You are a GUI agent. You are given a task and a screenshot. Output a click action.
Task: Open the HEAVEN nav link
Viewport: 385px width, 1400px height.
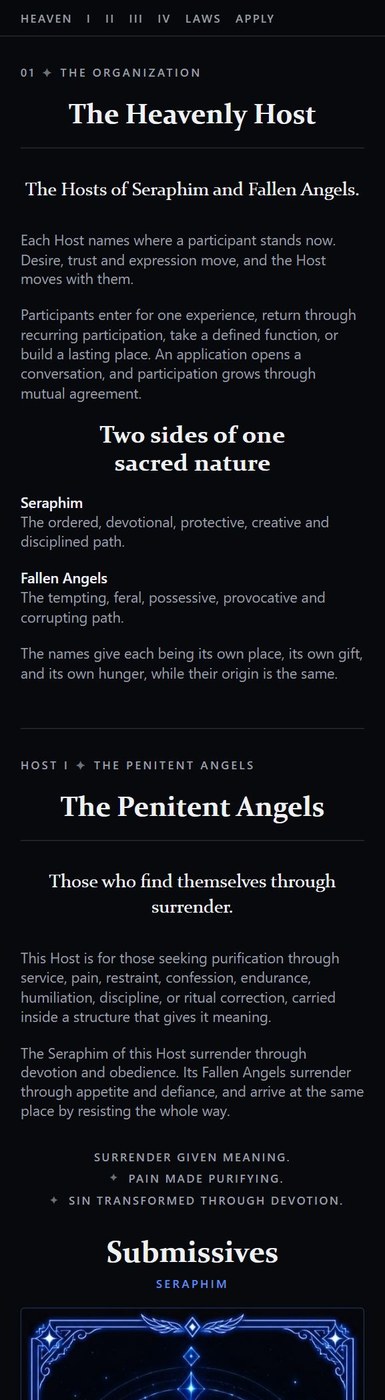(x=46, y=19)
